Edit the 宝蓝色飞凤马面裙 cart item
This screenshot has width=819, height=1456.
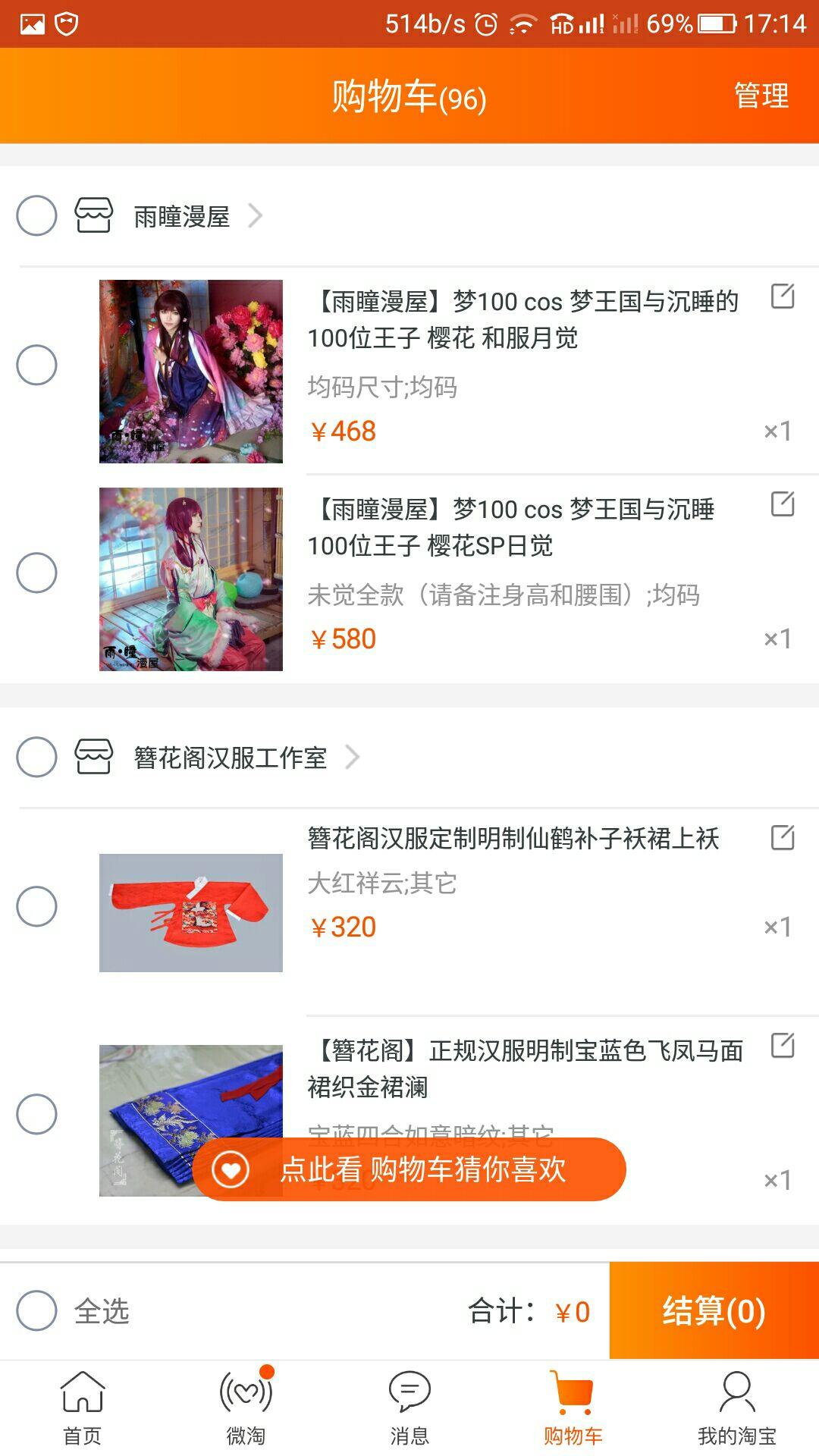coord(782,1045)
